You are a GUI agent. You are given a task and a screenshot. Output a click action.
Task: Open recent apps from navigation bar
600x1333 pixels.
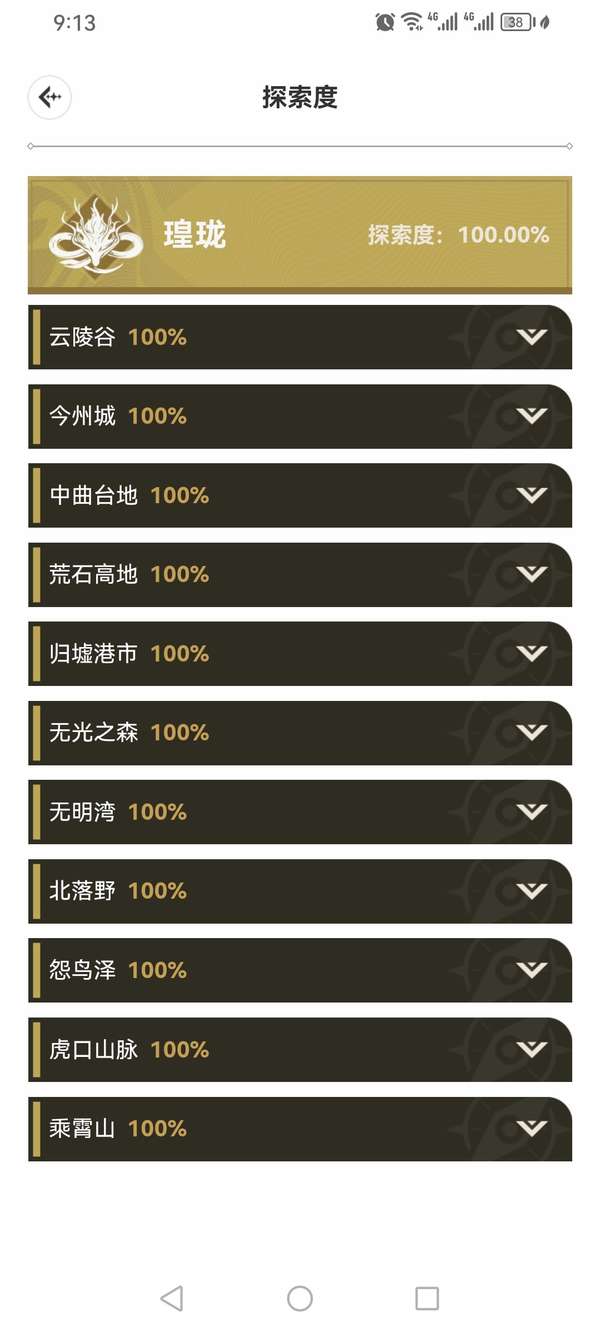[427, 1298]
